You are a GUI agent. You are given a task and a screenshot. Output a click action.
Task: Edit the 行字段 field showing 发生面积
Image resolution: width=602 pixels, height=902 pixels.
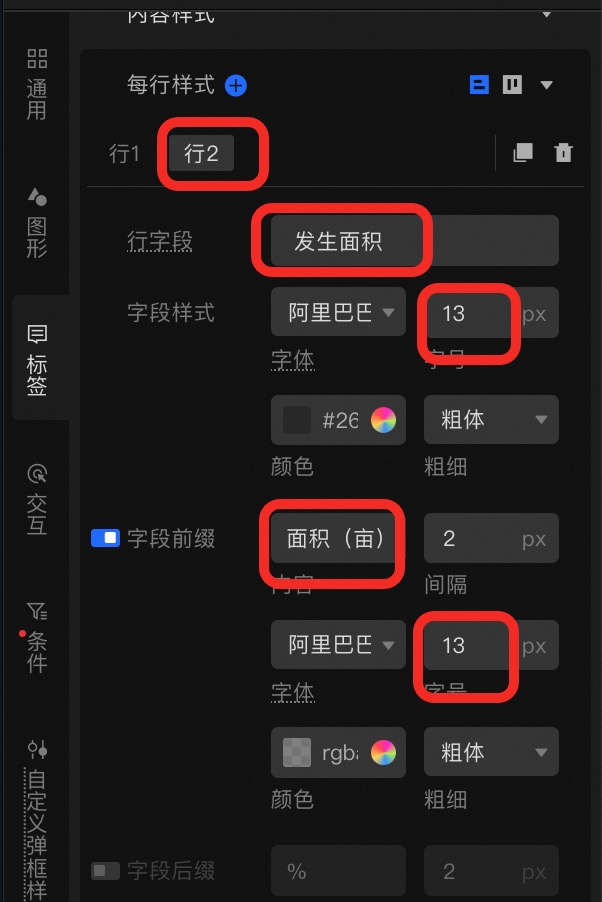point(338,241)
